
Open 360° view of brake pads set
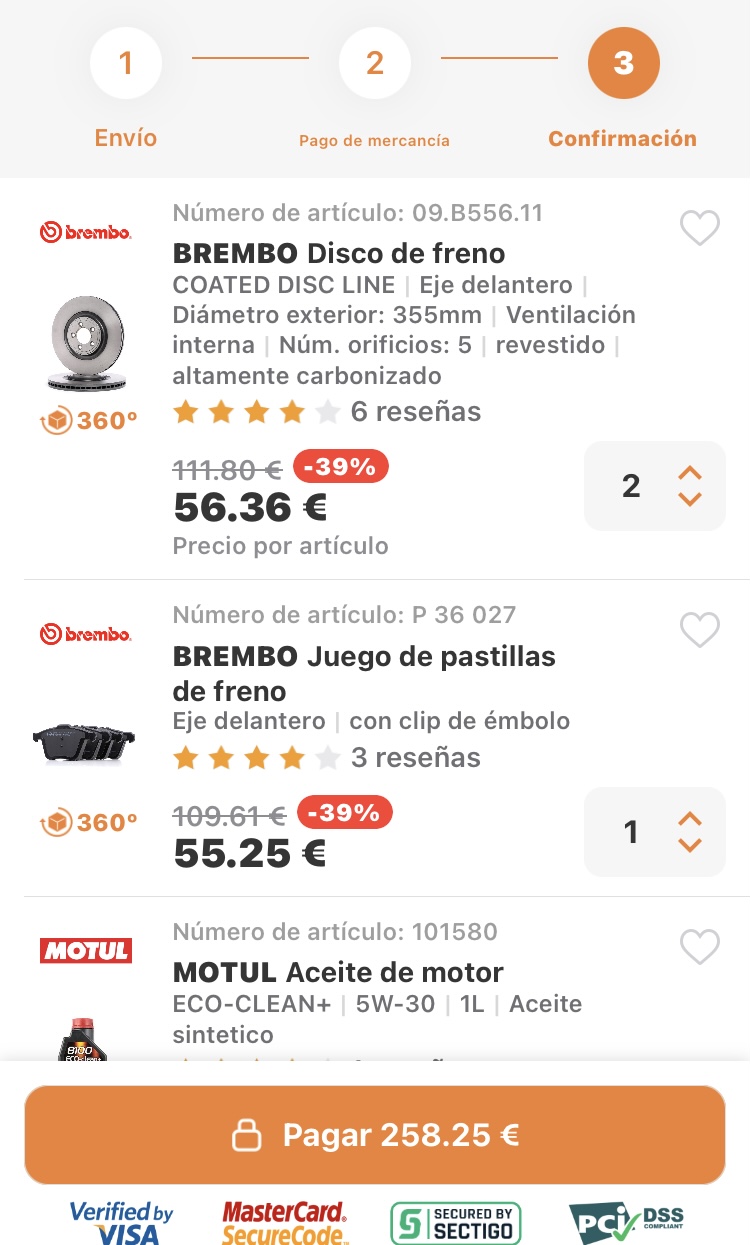89,823
